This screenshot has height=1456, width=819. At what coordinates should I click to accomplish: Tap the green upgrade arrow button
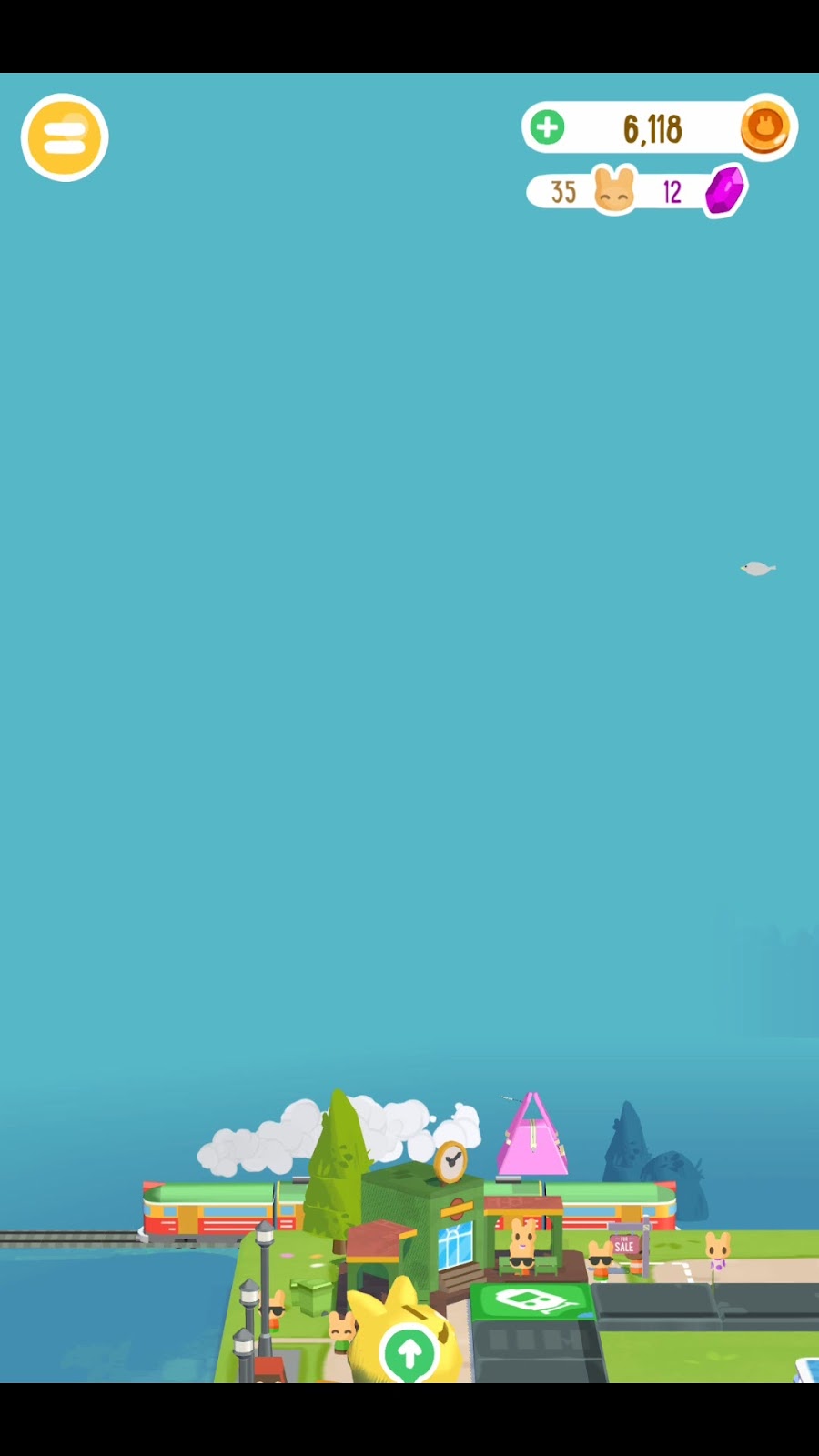[x=409, y=1352]
